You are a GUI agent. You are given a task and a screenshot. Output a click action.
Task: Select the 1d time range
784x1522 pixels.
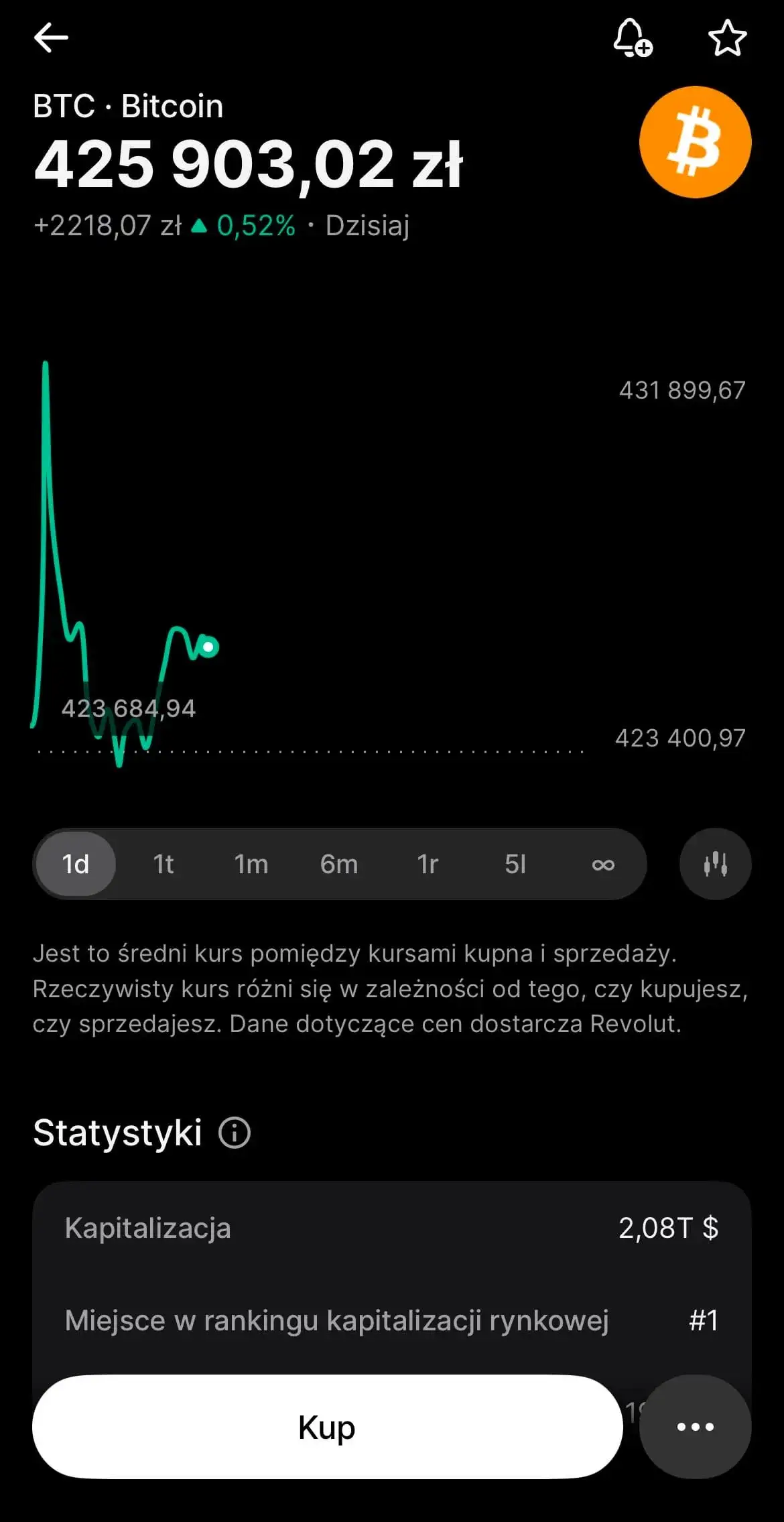point(74,864)
